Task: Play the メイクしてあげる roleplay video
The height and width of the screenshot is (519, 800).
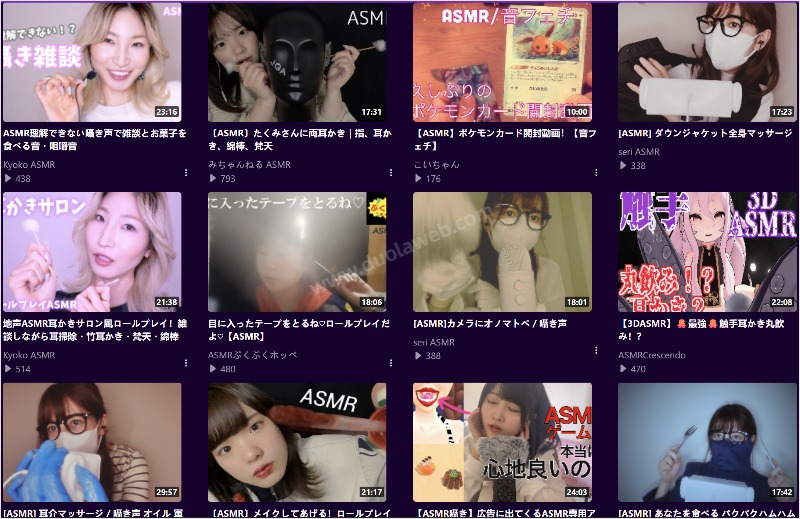Action: click(x=297, y=442)
